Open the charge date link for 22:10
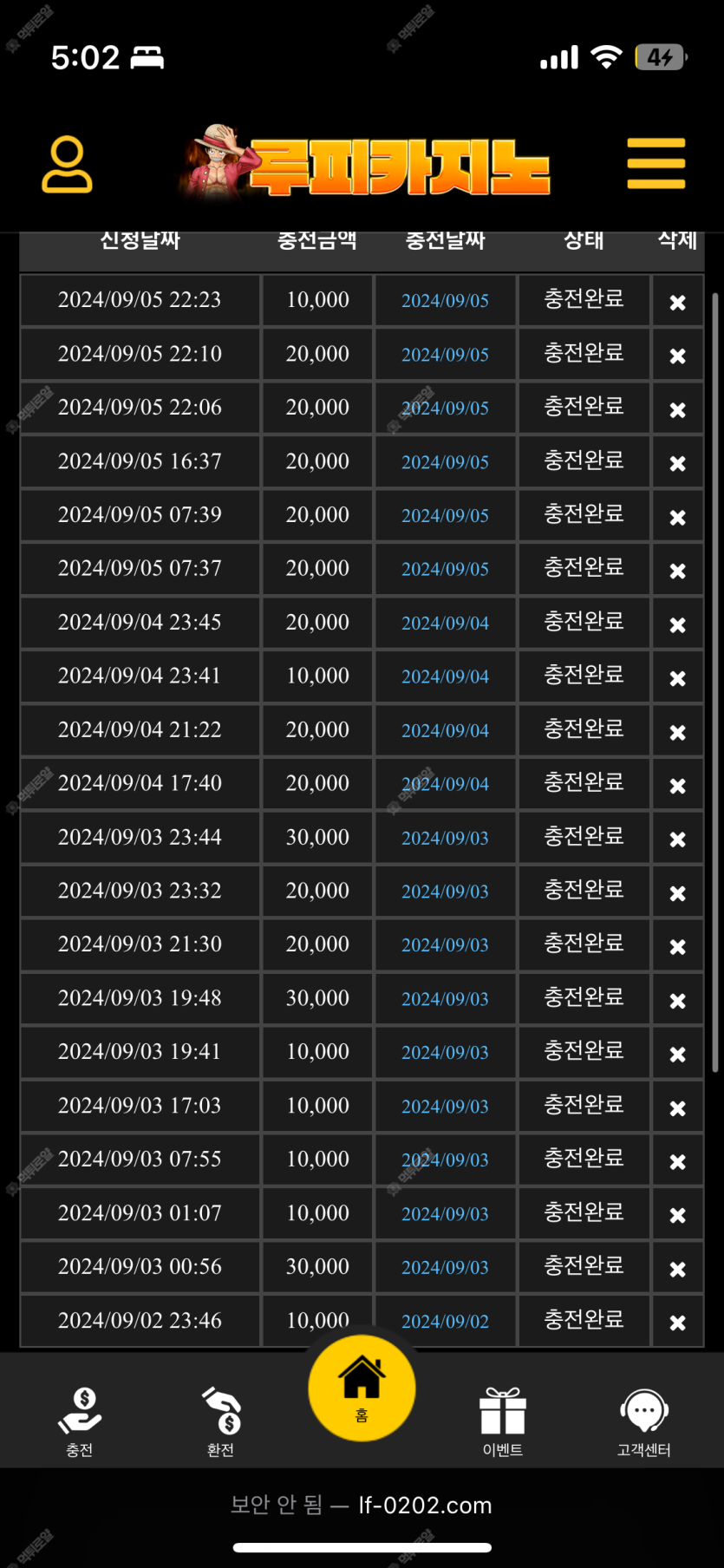The width and height of the screenshot is (724, 1568). tap(445, 355)
